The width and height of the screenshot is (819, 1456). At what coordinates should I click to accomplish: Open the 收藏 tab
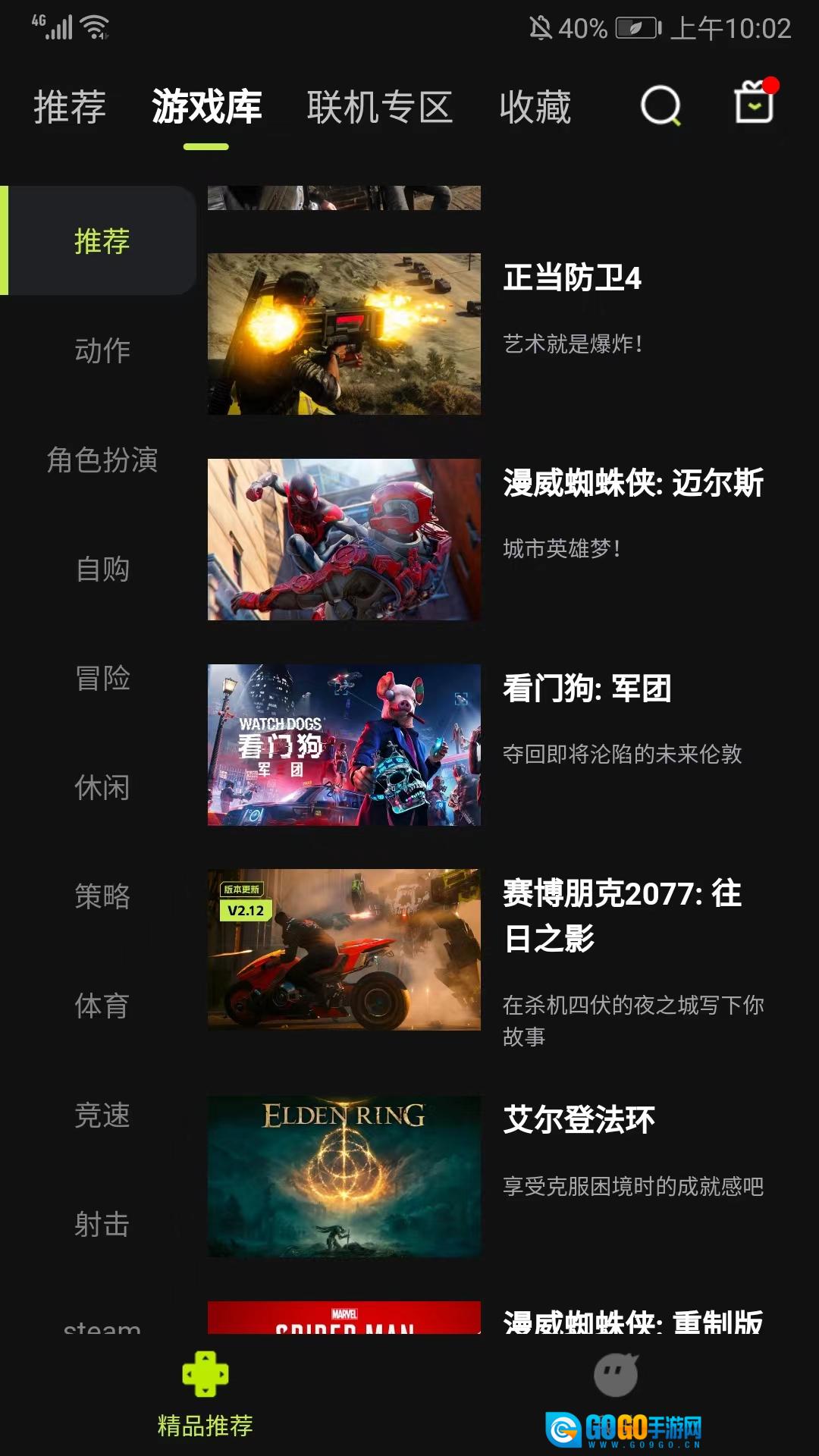coord(535,107)
